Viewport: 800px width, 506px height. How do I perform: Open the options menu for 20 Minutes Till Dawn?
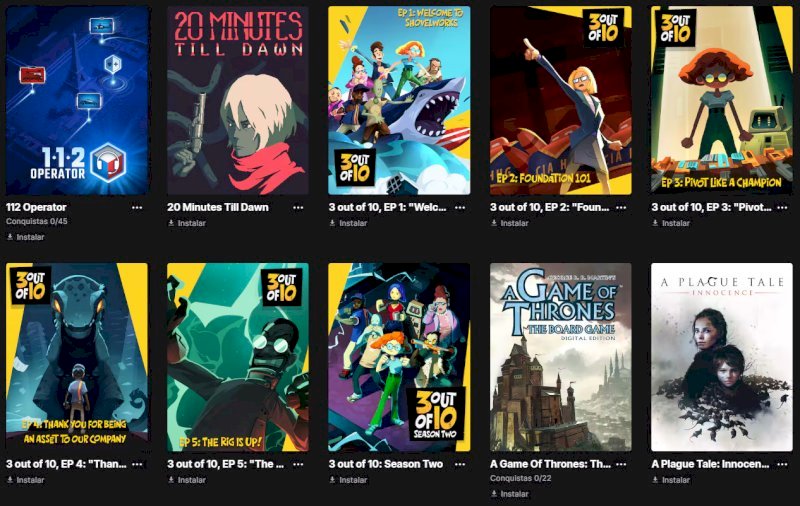(298, 208)
